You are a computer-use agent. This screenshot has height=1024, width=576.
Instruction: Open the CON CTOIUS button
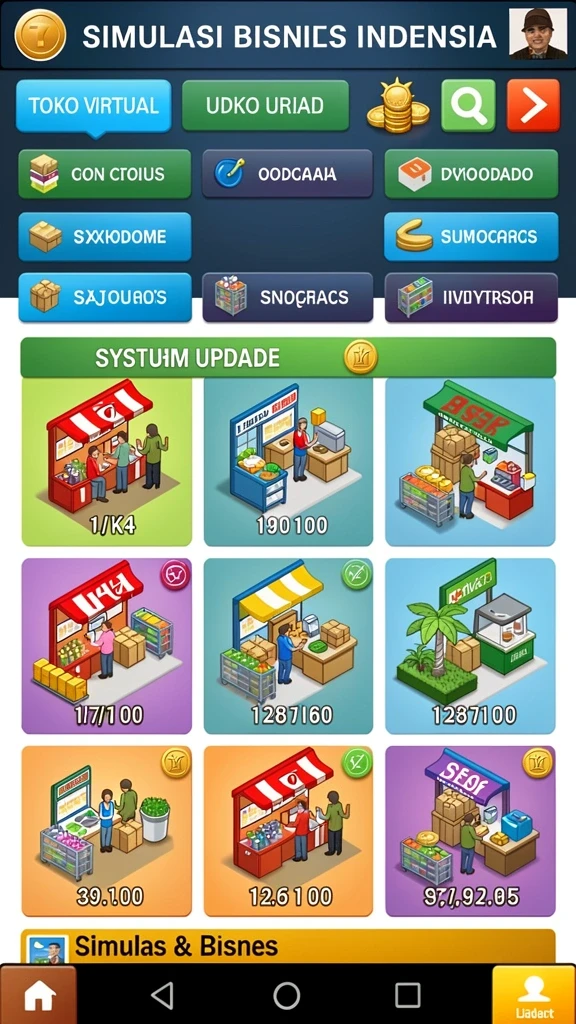104,174
